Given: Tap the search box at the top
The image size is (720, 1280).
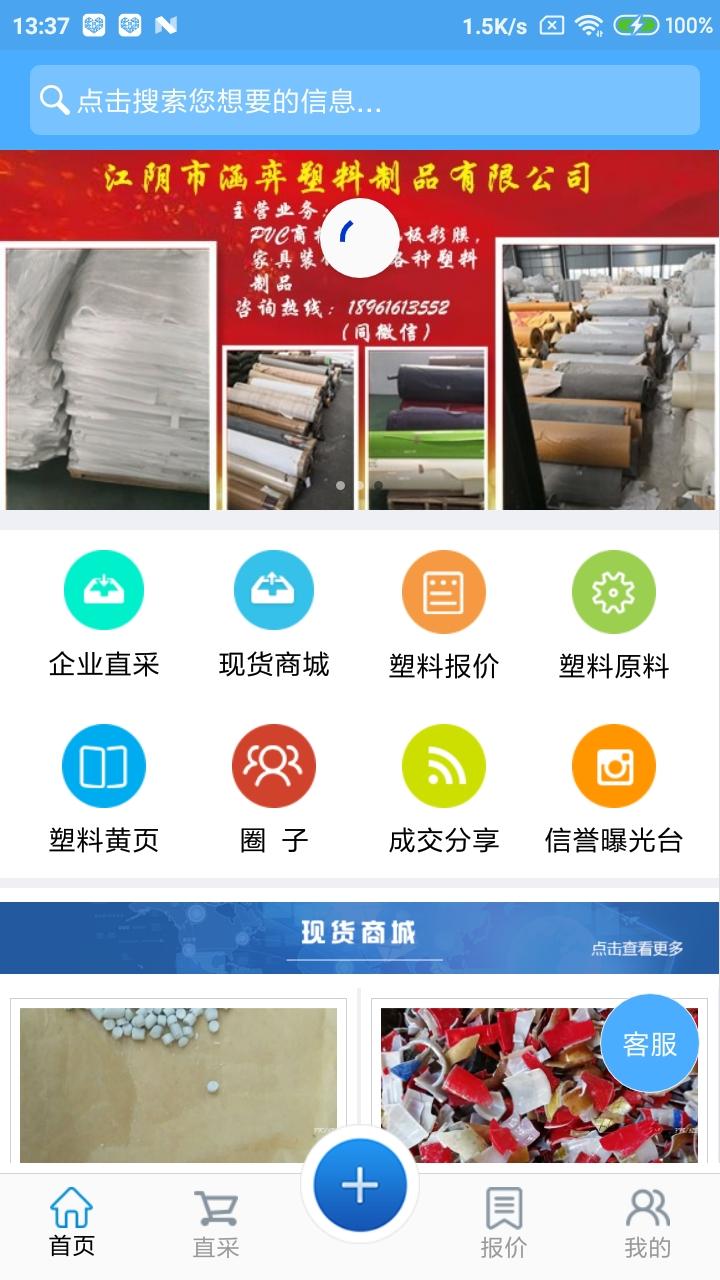Looking at the screenshot, I should click(x=364, y=100).
